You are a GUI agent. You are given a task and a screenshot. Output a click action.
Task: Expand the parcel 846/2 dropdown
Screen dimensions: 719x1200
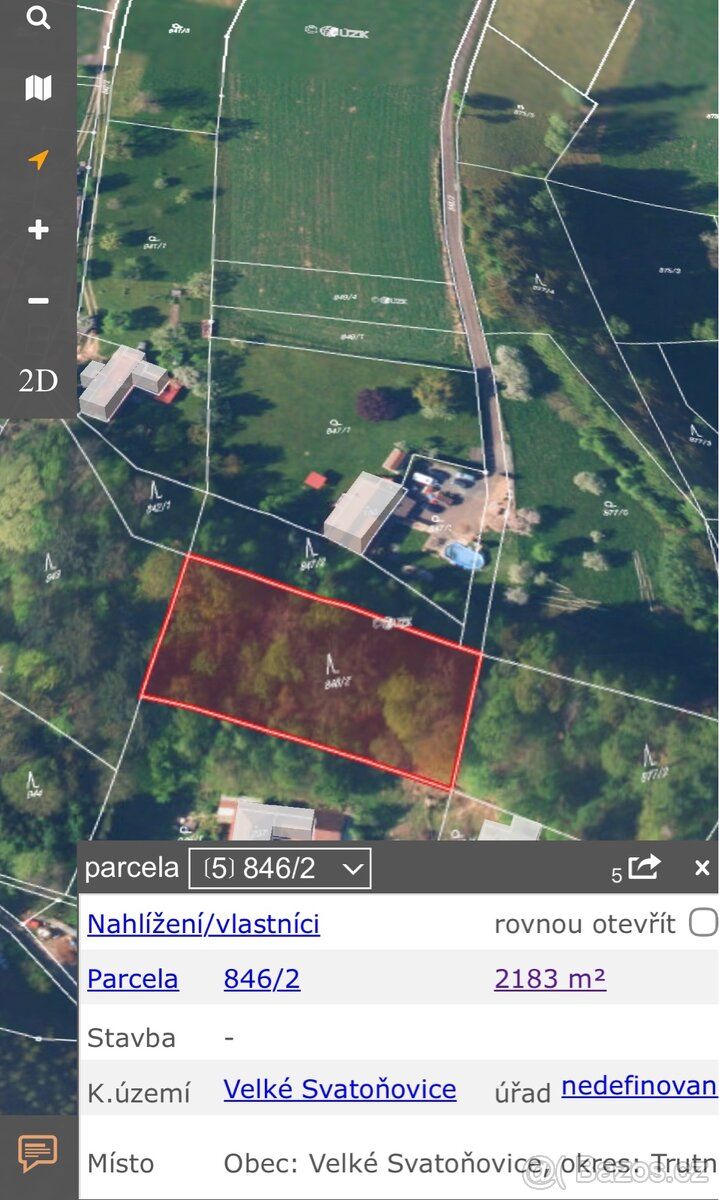[x=280, y=868]
